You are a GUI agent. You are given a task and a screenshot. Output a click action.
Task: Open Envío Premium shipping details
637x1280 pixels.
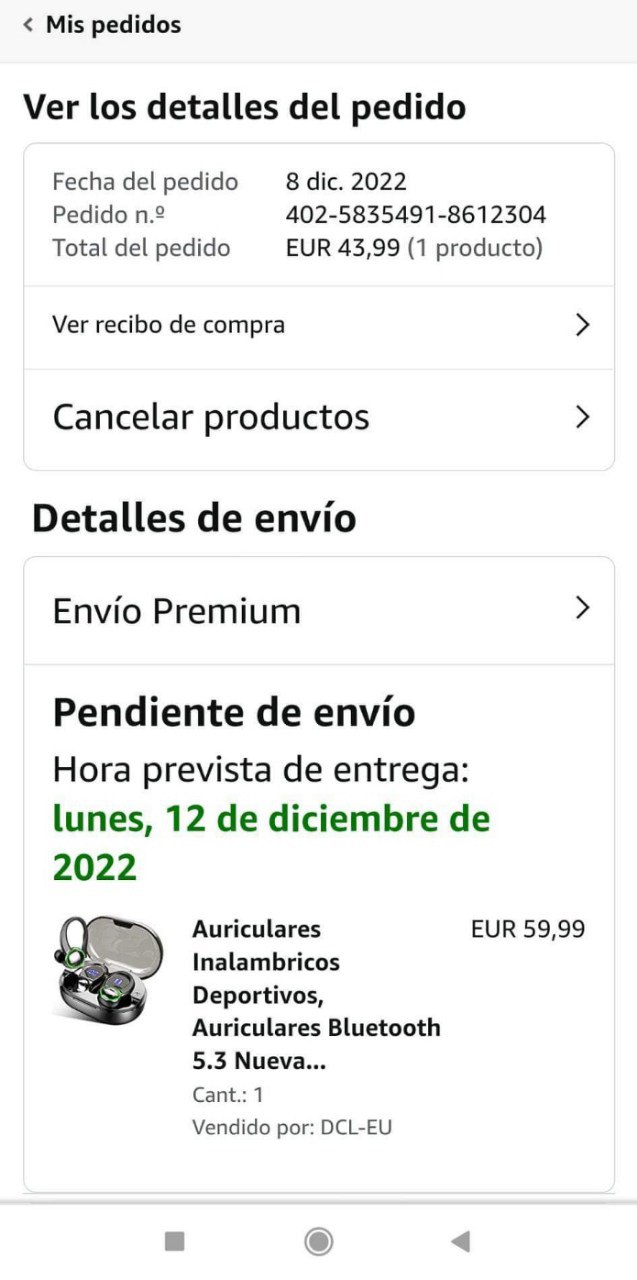pos(319,610)
